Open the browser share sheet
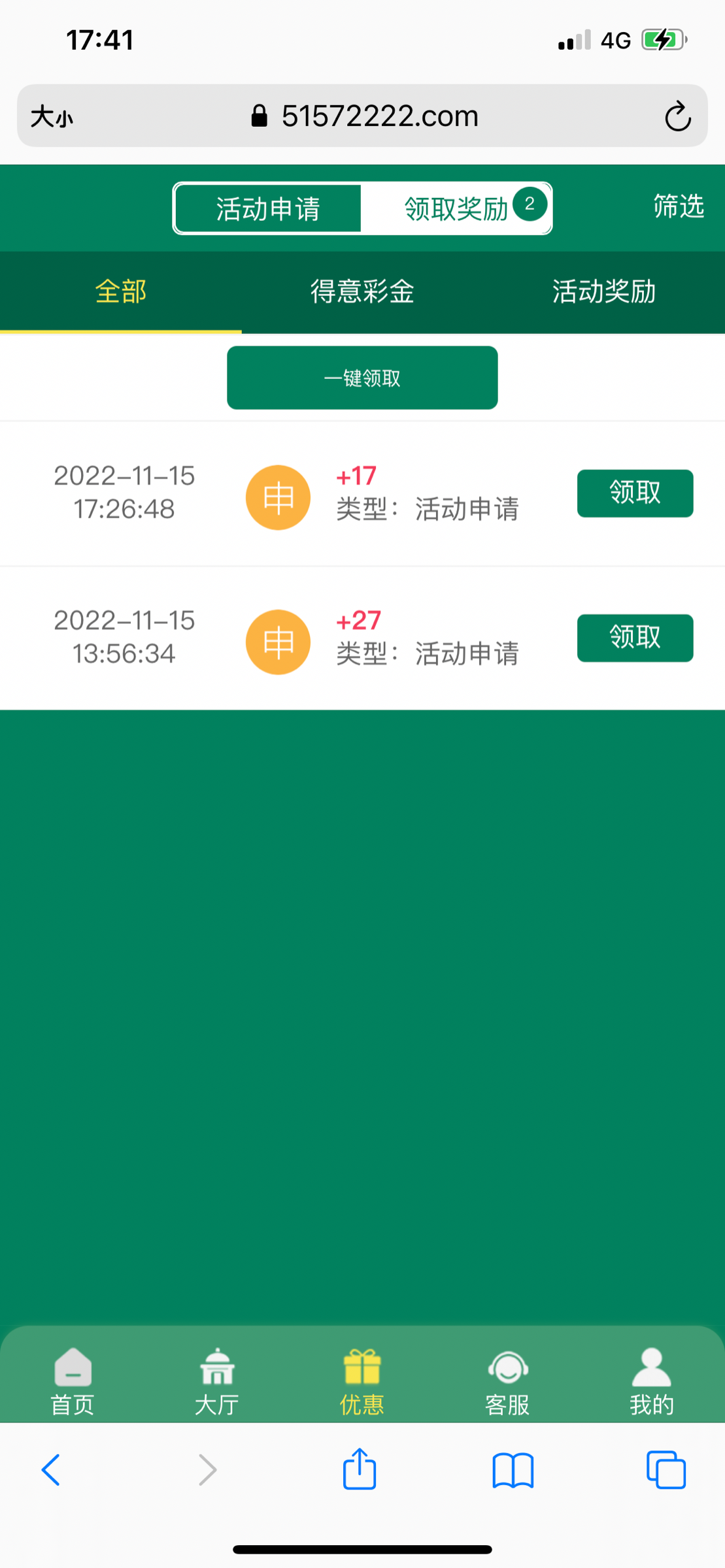Screen dimensions: 725x1568 point(360,1470)
